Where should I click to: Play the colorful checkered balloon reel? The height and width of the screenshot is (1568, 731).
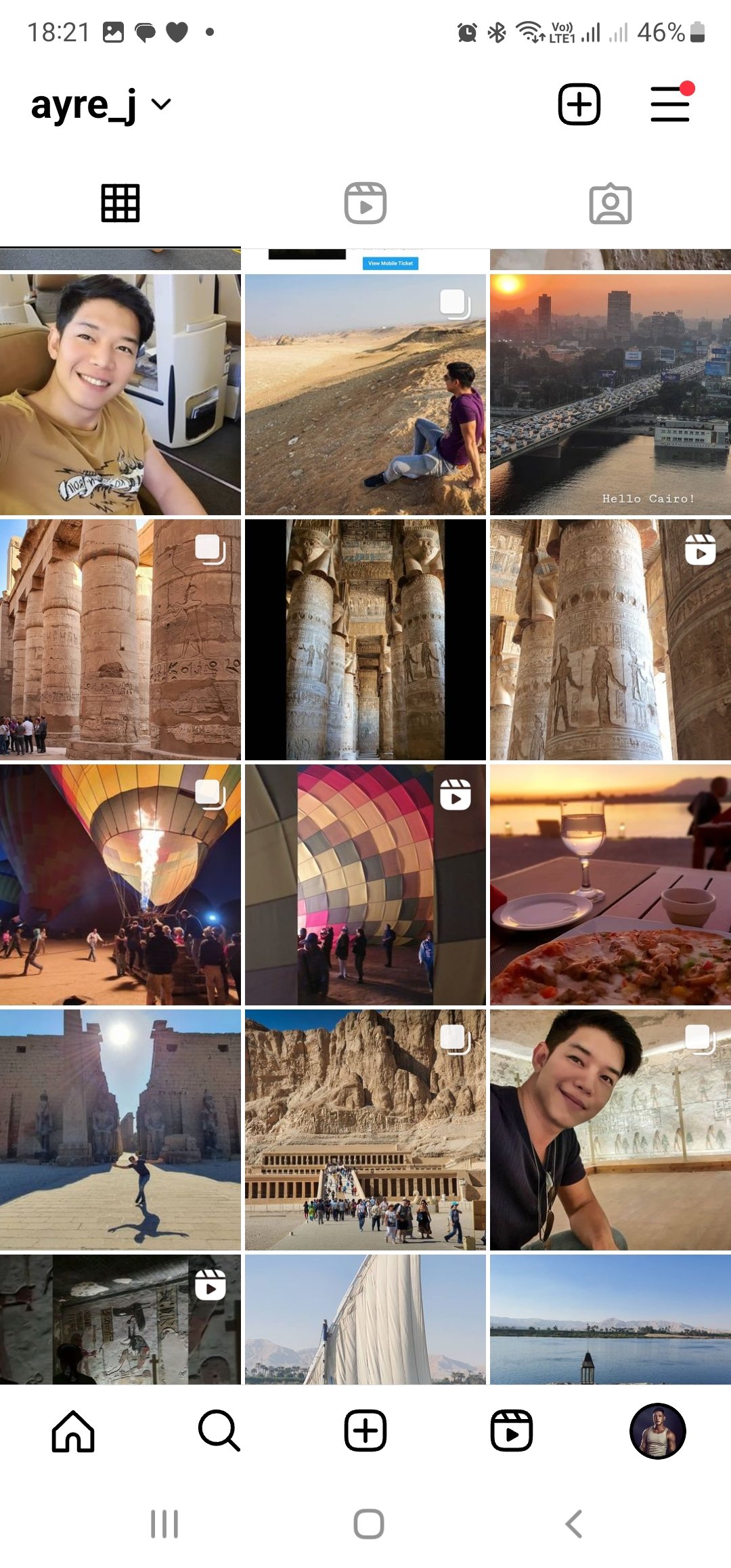coord(365,885)
